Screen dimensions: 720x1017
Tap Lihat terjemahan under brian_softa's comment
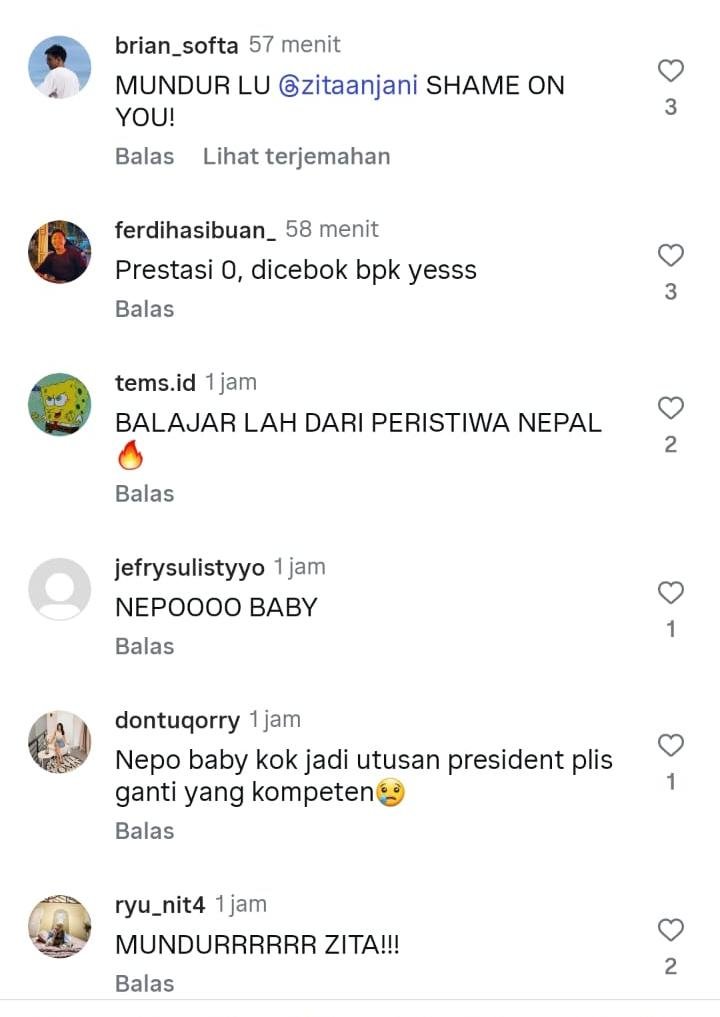(296, 157)
